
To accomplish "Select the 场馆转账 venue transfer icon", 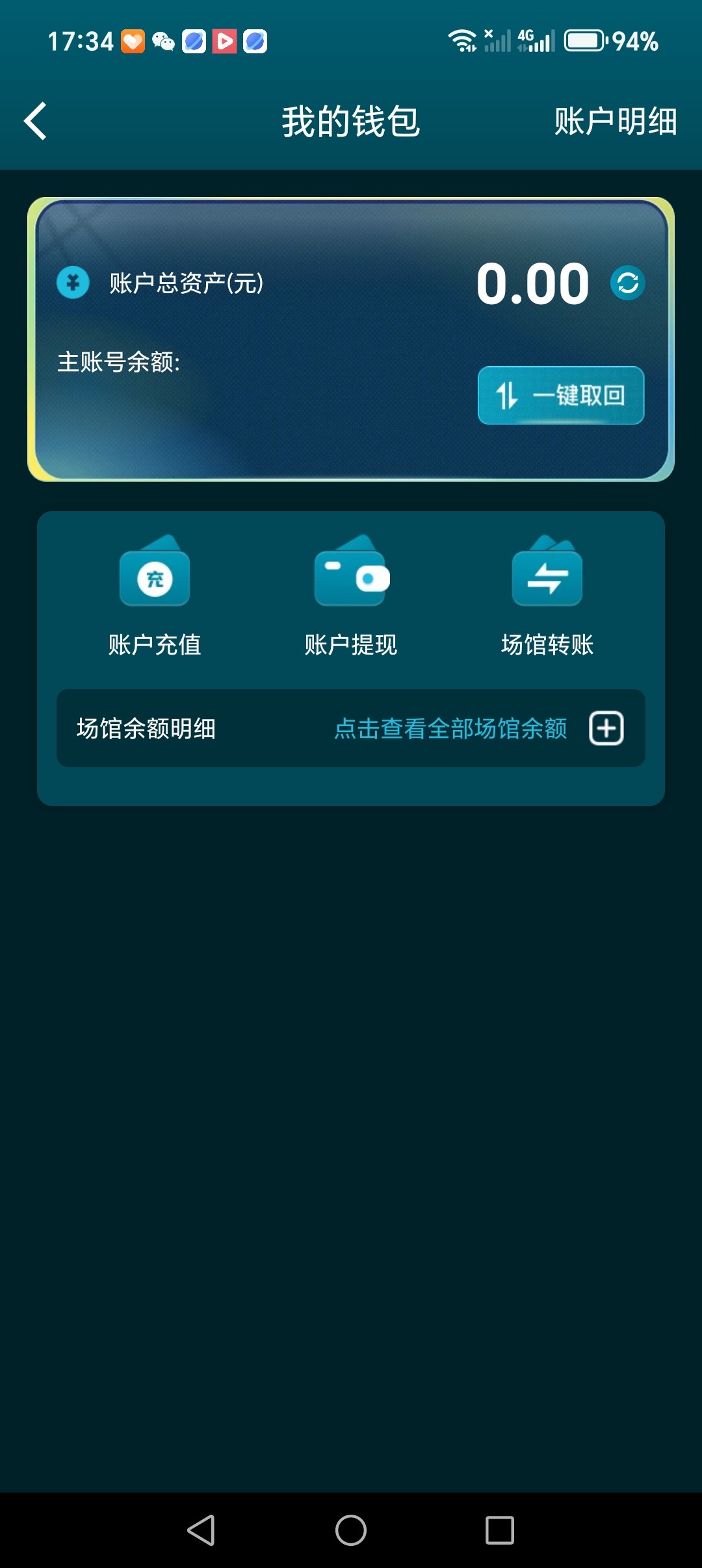I will [x=547, y=577].
